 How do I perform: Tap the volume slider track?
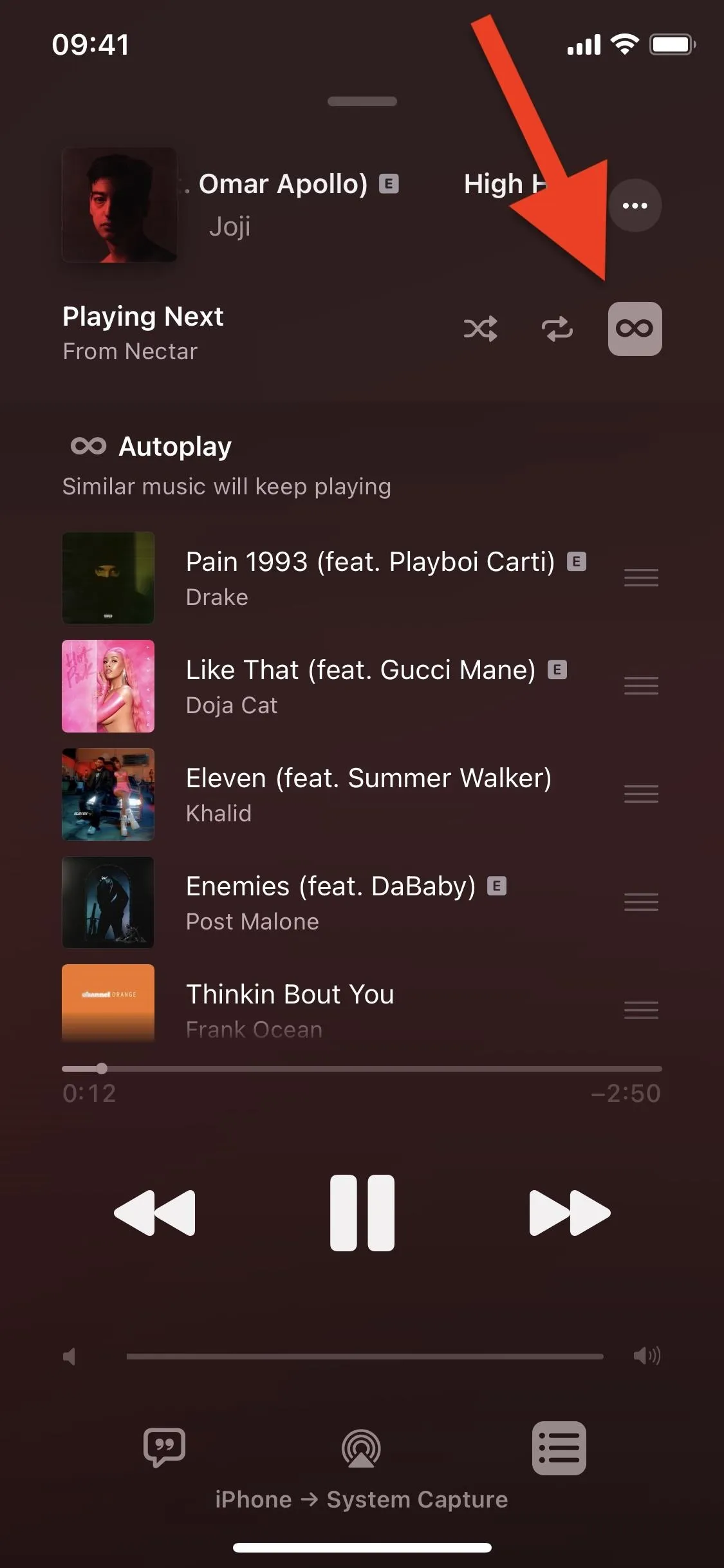pos(365,1356)
